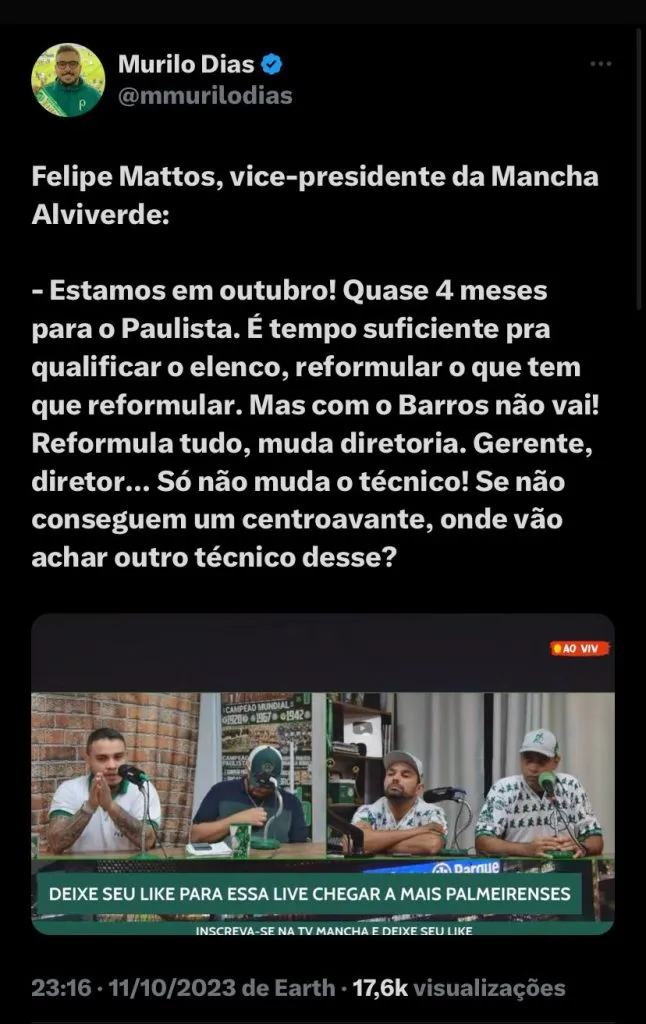Visit the @mmurilodias profile
The width and height of the screenshot is (646, 1024).
click(205, 96)
